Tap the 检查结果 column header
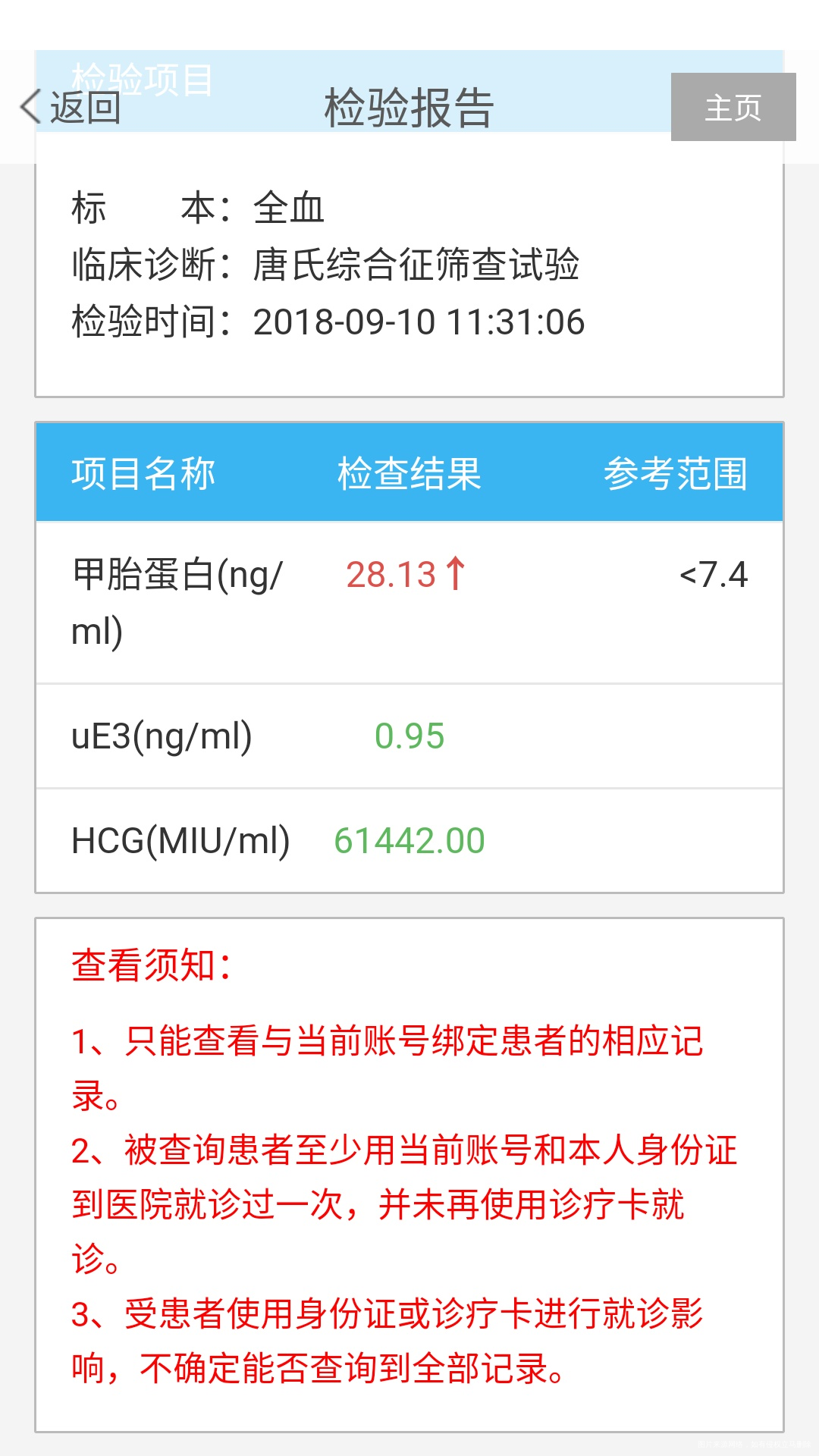The height and width of the screenshot is (1456, 819). [x=407, y=472]
